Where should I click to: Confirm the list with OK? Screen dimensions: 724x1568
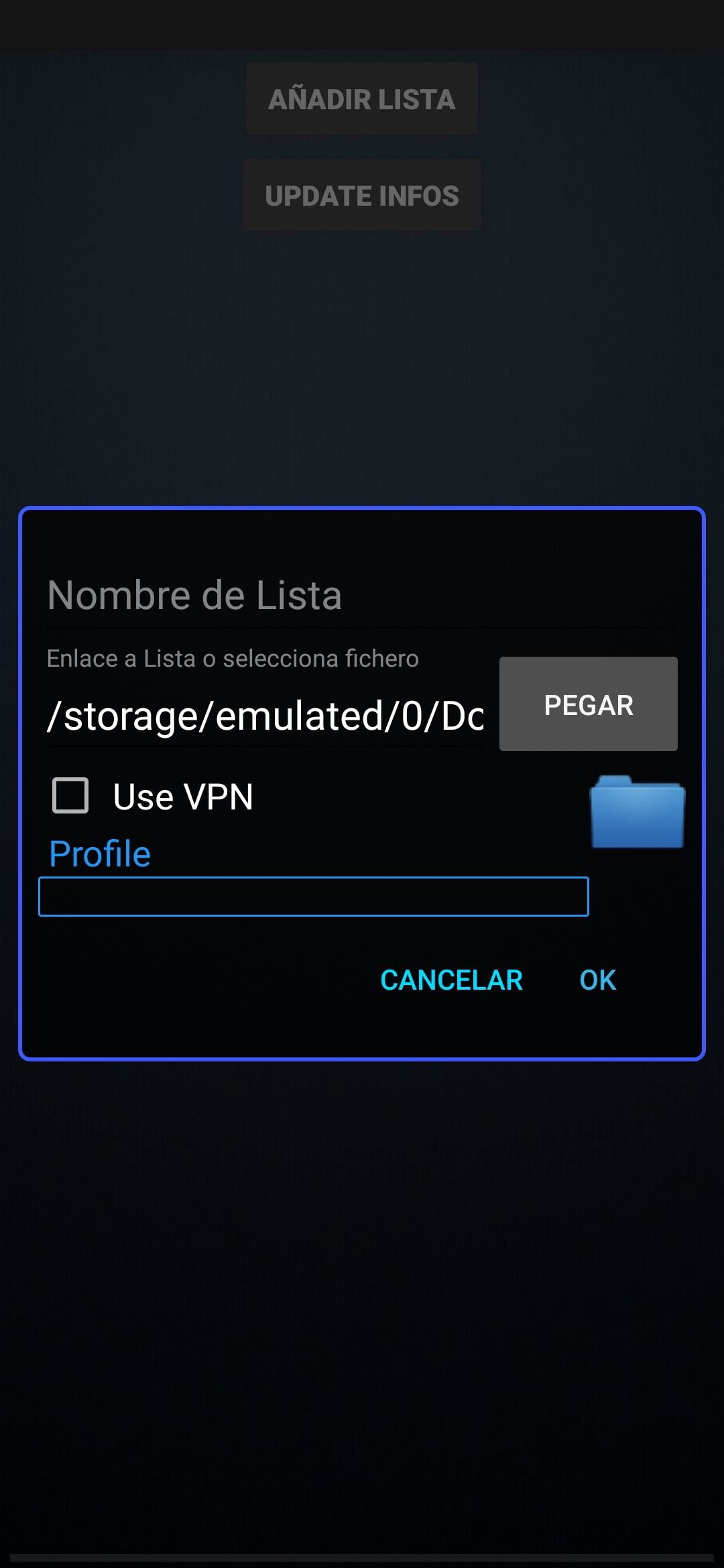point(597,980)
